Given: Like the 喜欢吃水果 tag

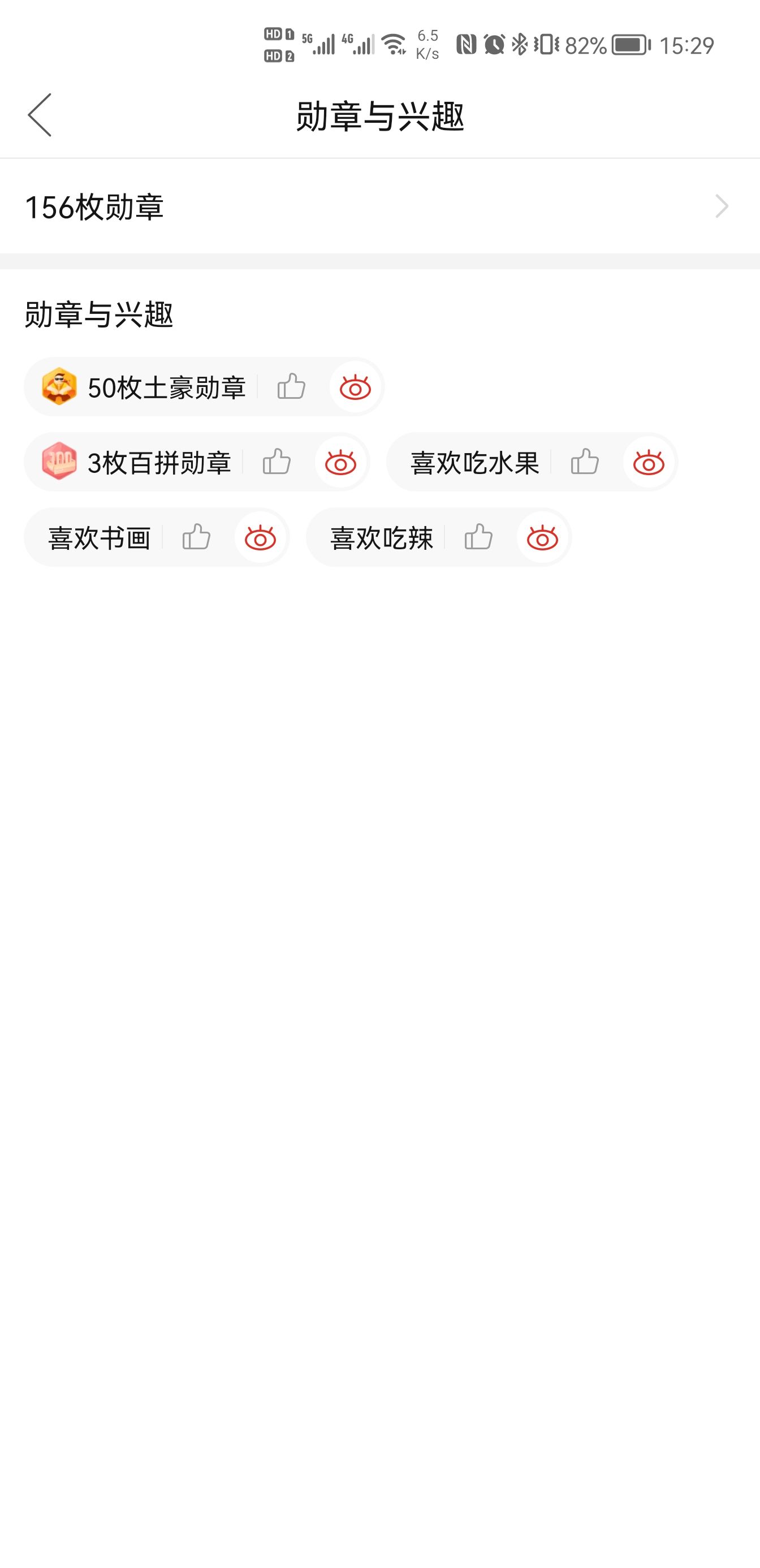Looking at the screenshot, I should 585,462.
